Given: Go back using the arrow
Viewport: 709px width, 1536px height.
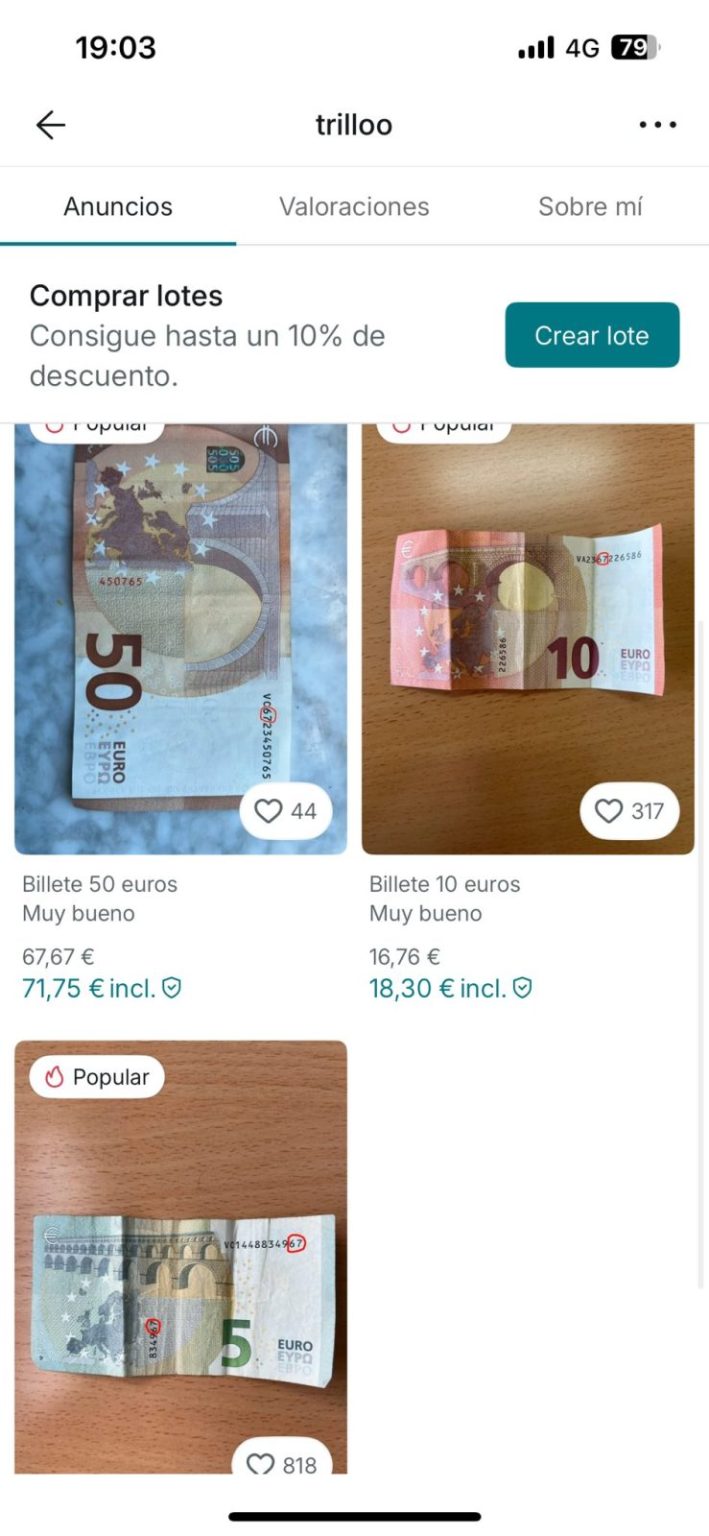Looking at the screenshot, I should 50,125.
